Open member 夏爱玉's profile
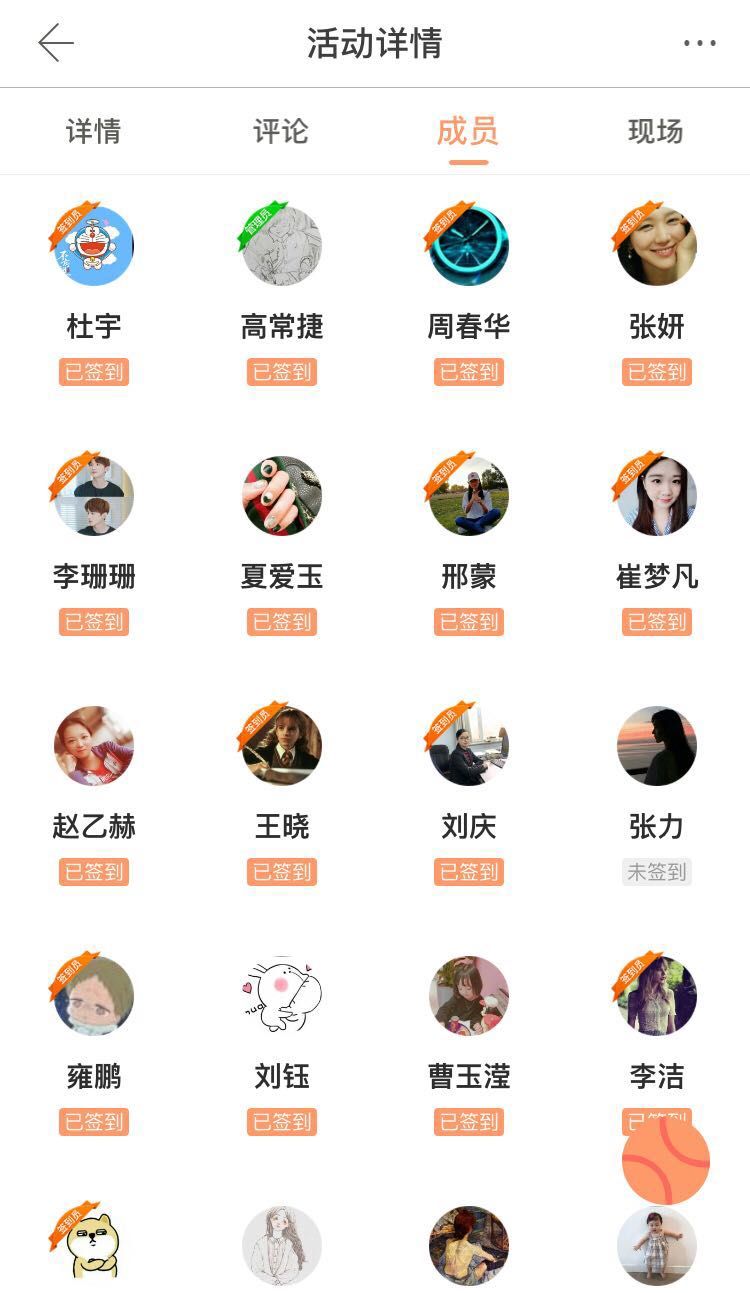750x1293 pixels. (x=282, y=496)
